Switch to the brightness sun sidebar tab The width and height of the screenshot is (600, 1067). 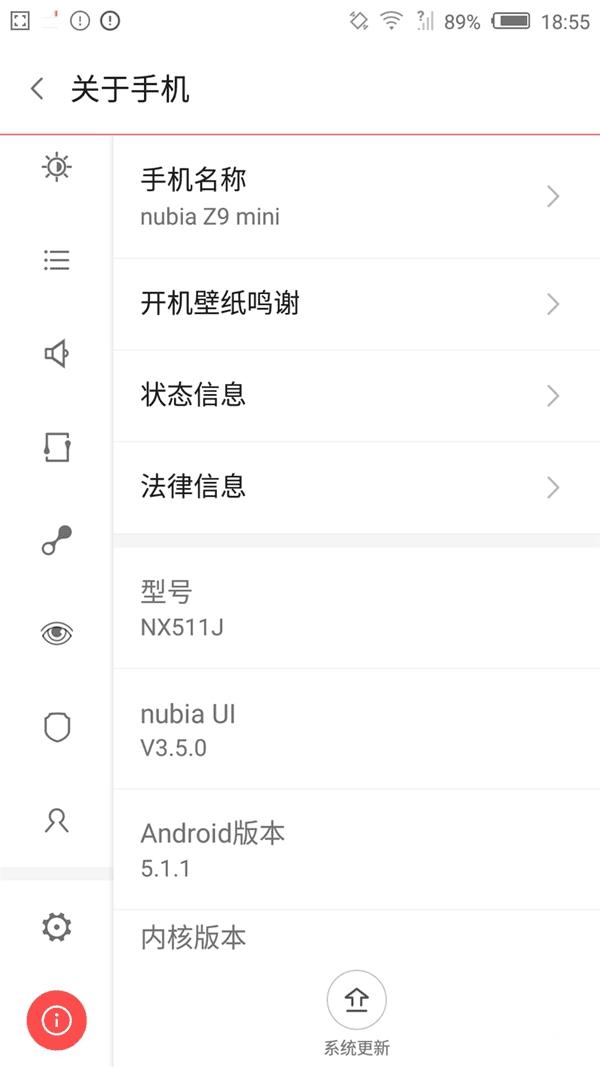(57, 167)
